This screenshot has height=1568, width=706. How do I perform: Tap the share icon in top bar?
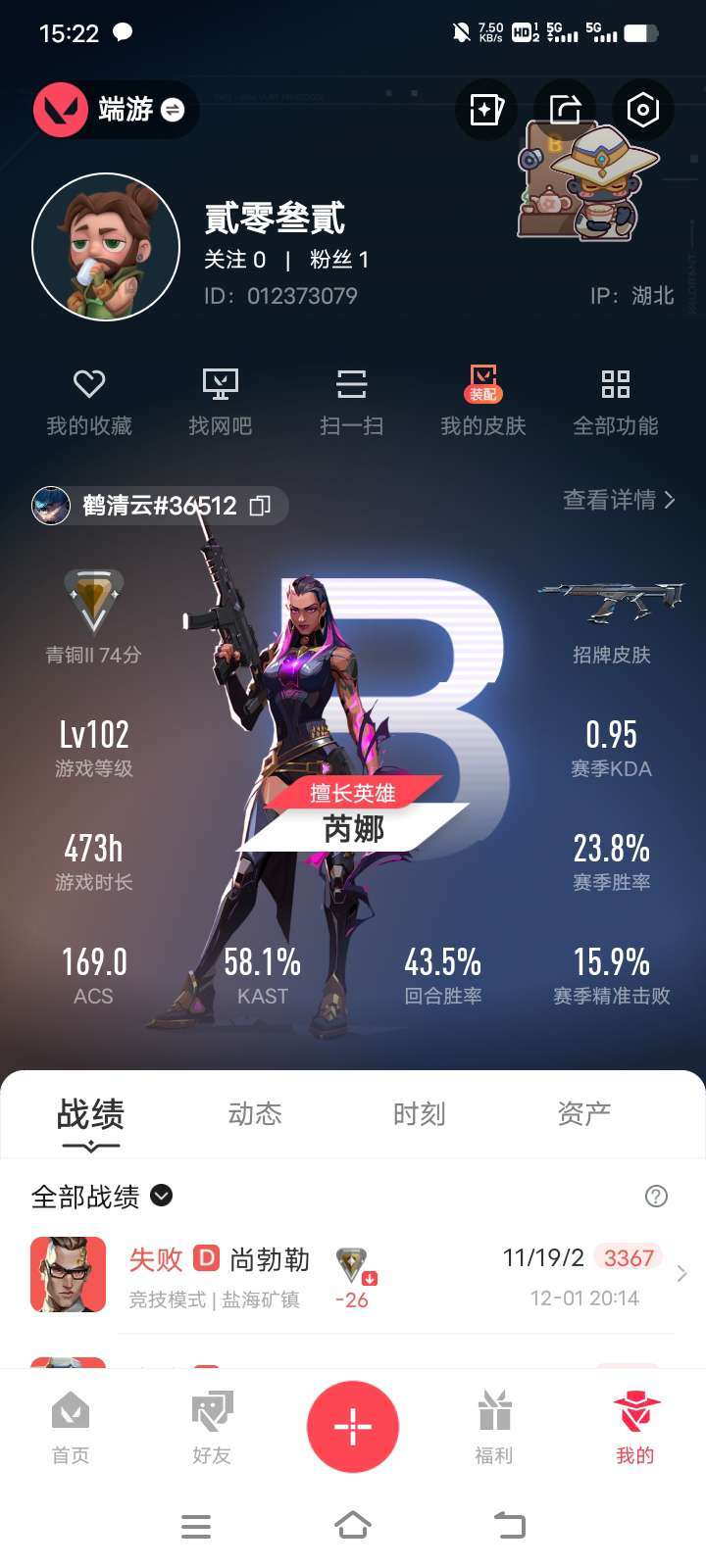(565, 110)
